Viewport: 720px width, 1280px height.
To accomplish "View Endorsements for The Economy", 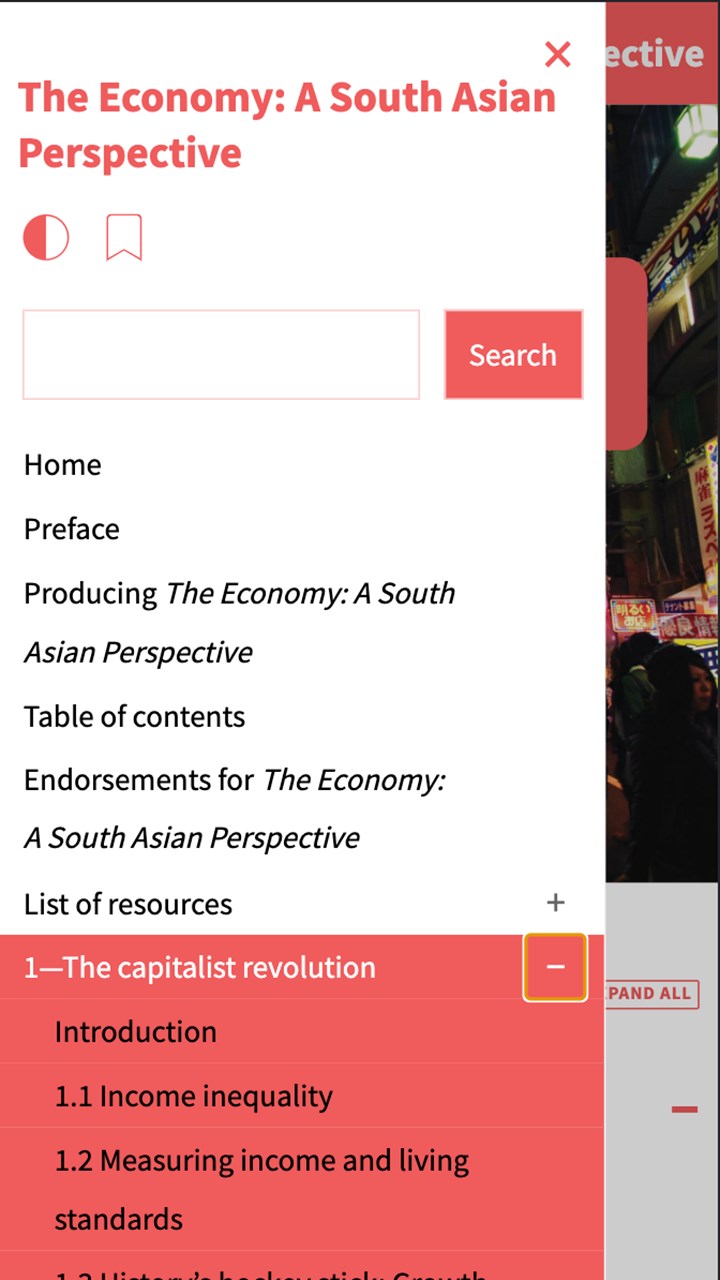I will click(x=234, y=808).
